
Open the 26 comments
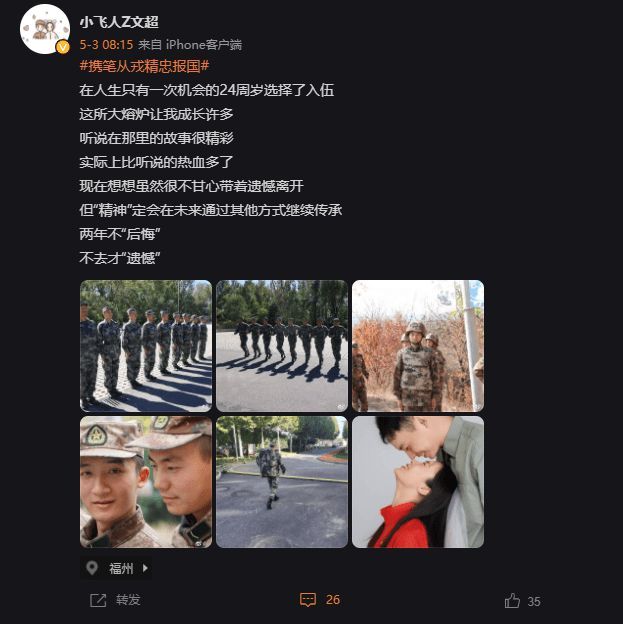(x=321, y=600)
